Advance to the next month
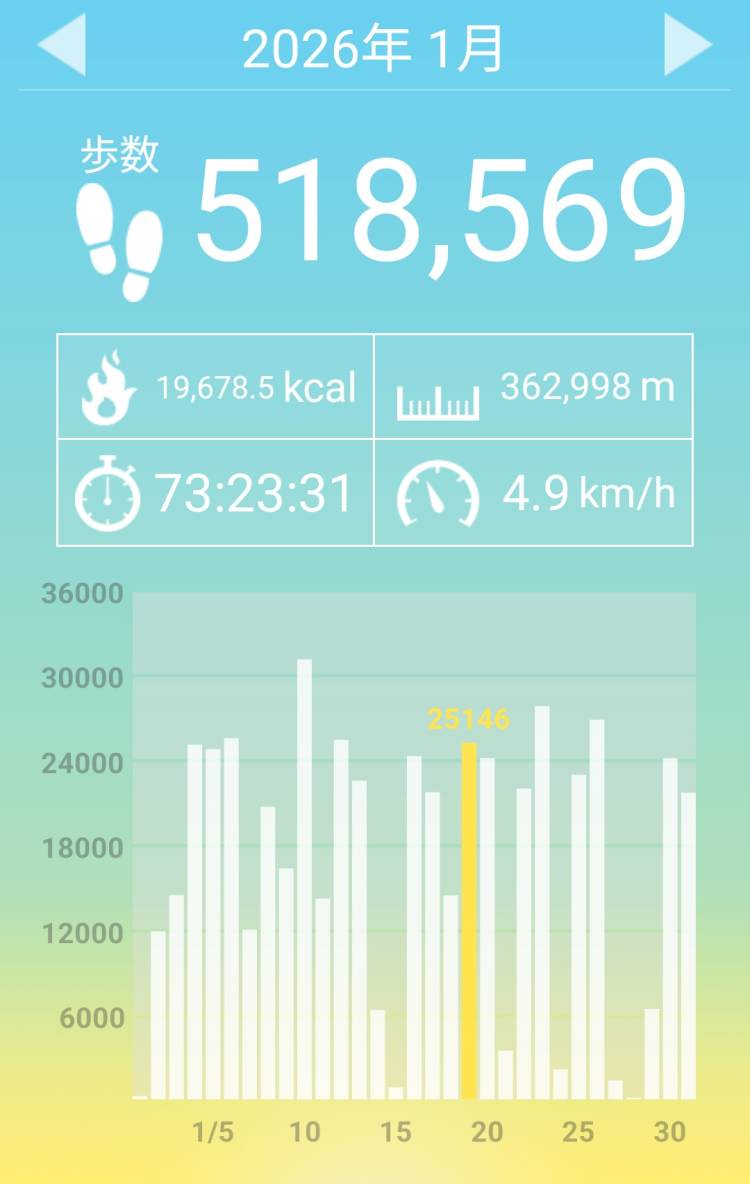This screenshot has height=1184, width=750. [x=687, y=45]
